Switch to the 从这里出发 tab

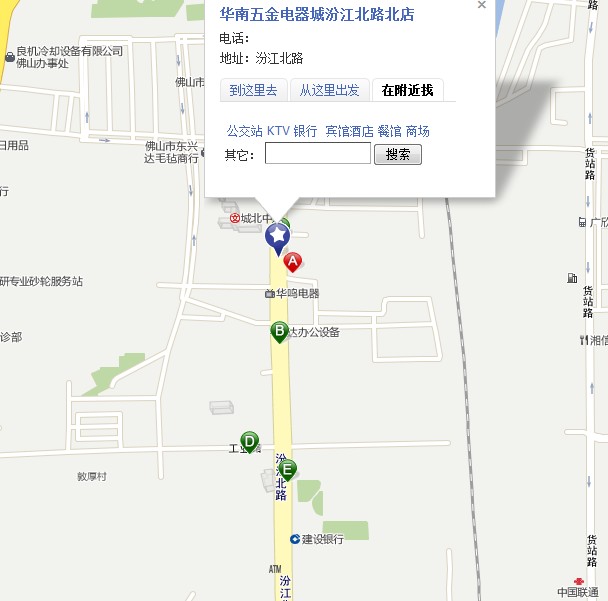[329, 90]
